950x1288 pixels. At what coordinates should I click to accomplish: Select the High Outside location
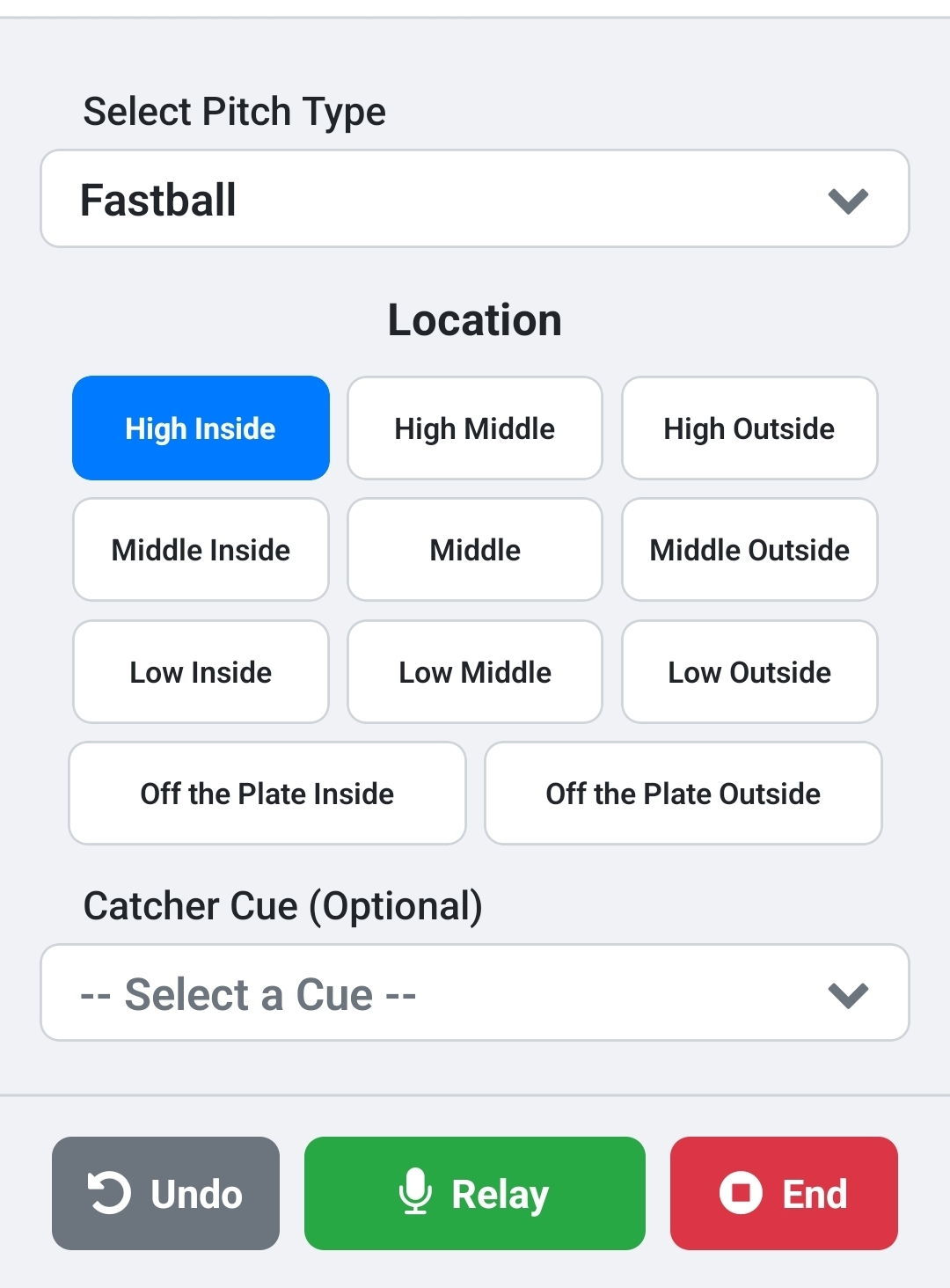coord(749,428)
